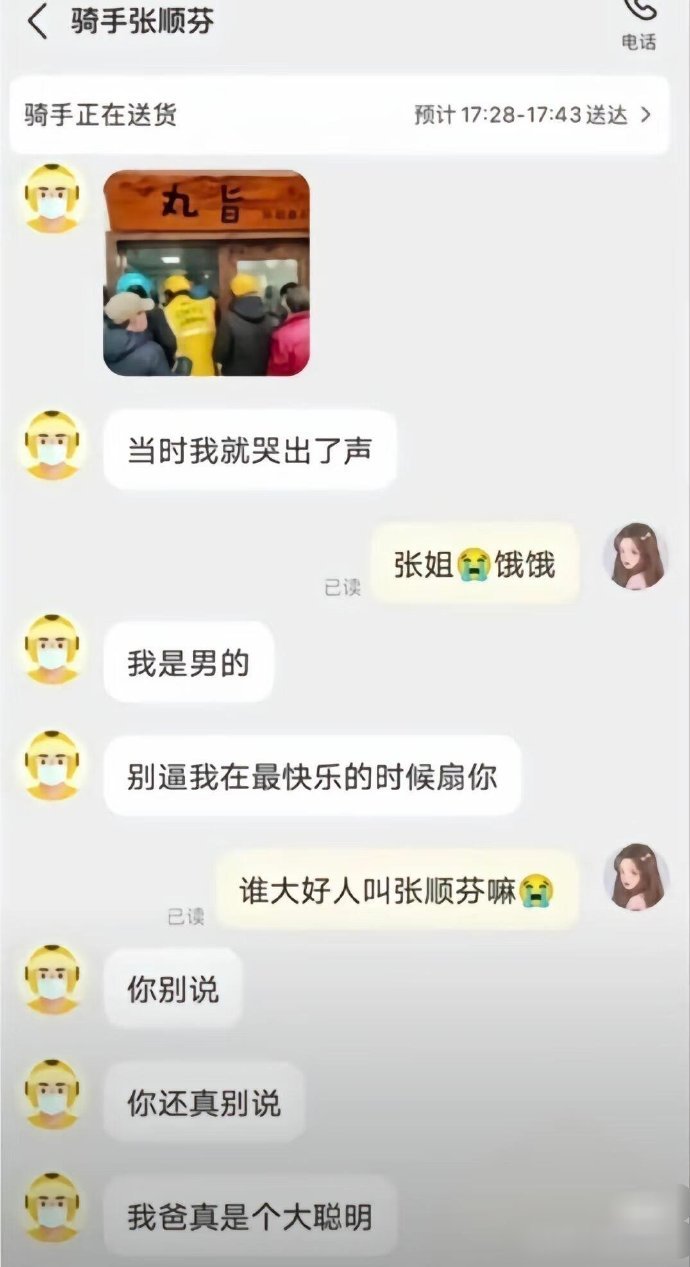Call rider 张顺芬 by phone
This screenshot has height=1267, width=690.
pos(639,22)
